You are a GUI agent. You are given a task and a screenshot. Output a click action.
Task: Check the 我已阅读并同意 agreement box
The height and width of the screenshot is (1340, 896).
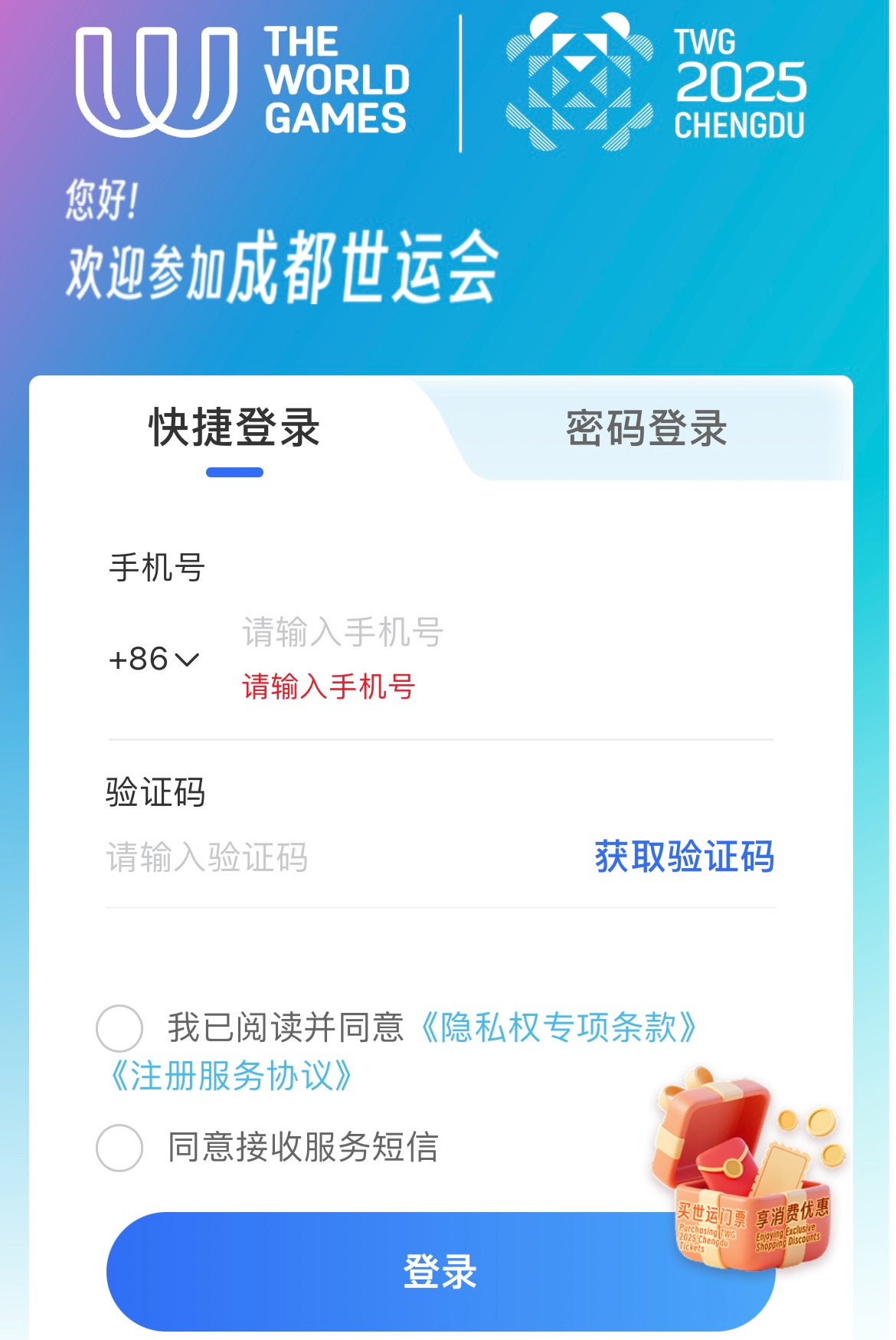(119, 1028)
